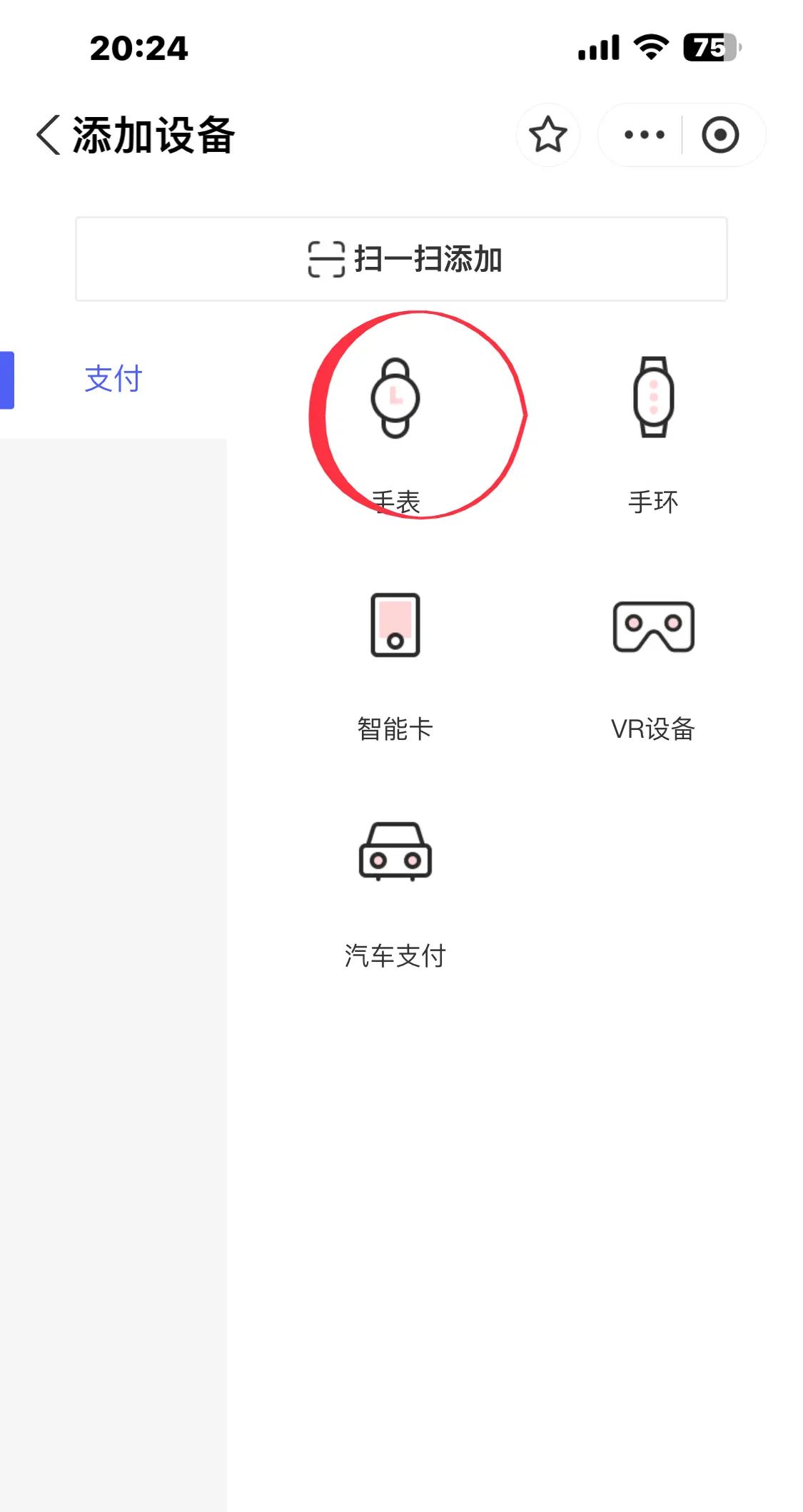This screenshot has width=803, height=1512.
Task: Tap the clock showing 20:24
Action: (x=138, y=49)
